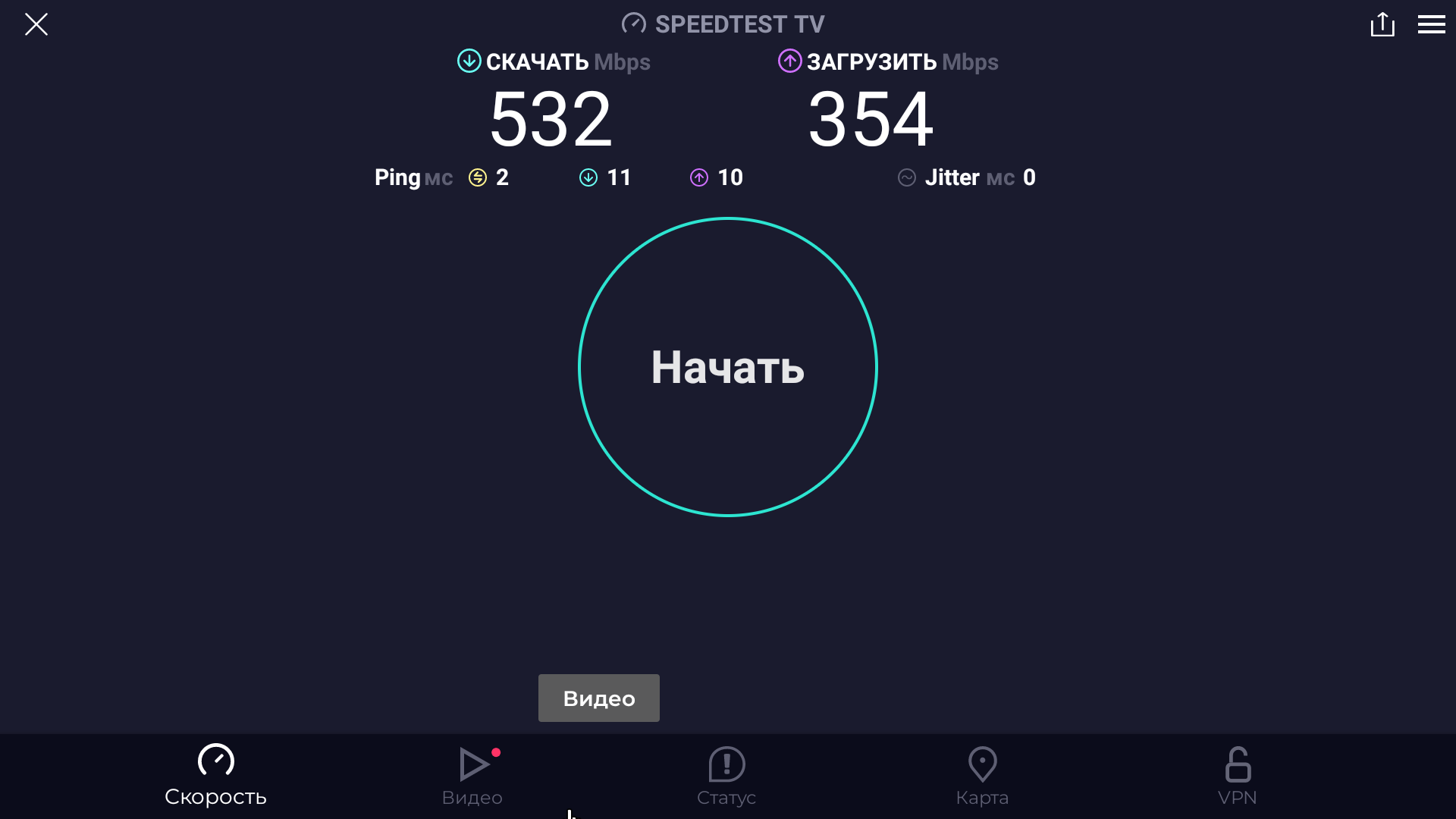The height and width of the screenshot is (819, 1456).
Task: Share the speed test result
Action: coord(1382,24)
